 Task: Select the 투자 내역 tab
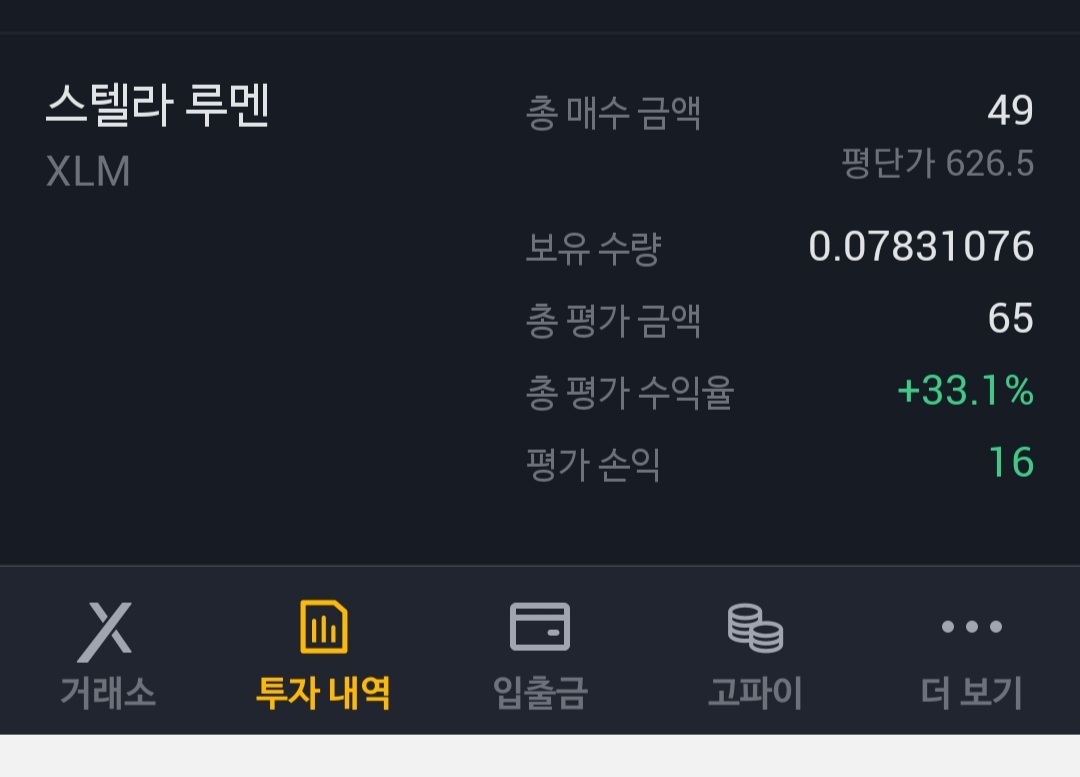click(323, 652)
